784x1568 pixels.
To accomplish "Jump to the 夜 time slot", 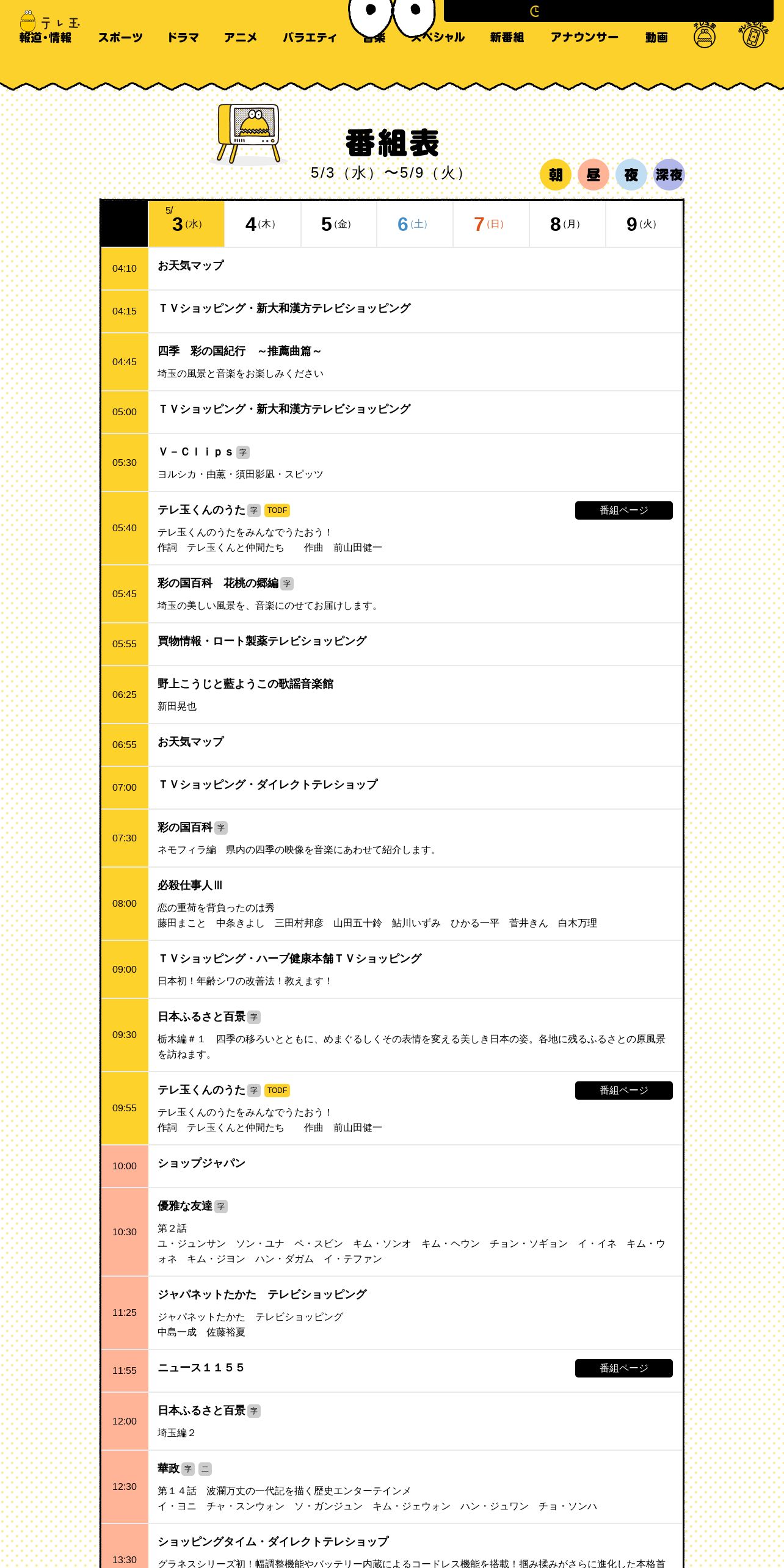I will click(x=631, y=175).
